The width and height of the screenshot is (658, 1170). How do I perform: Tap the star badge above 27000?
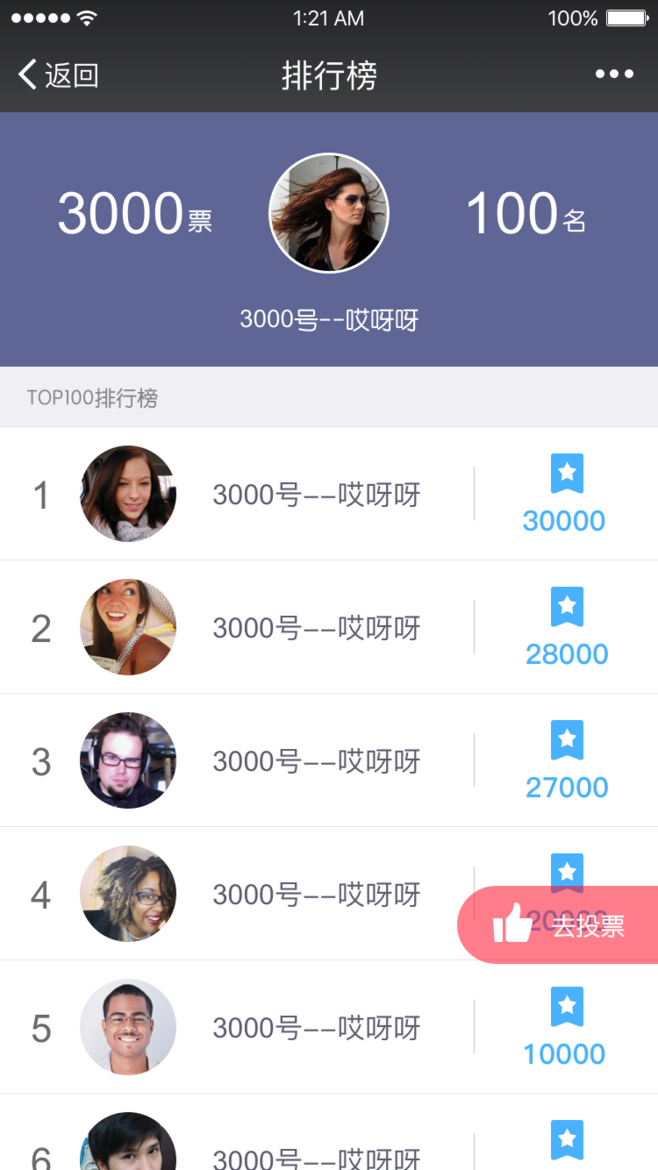[x=567, y=740]
